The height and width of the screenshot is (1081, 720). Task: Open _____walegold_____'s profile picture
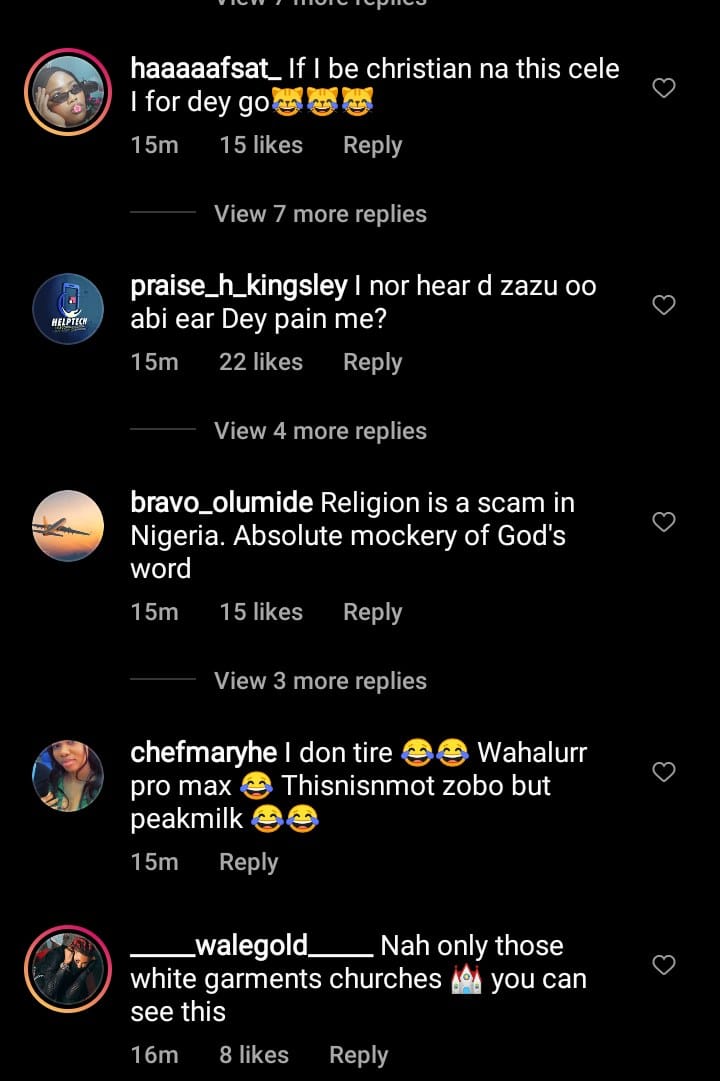68,969
